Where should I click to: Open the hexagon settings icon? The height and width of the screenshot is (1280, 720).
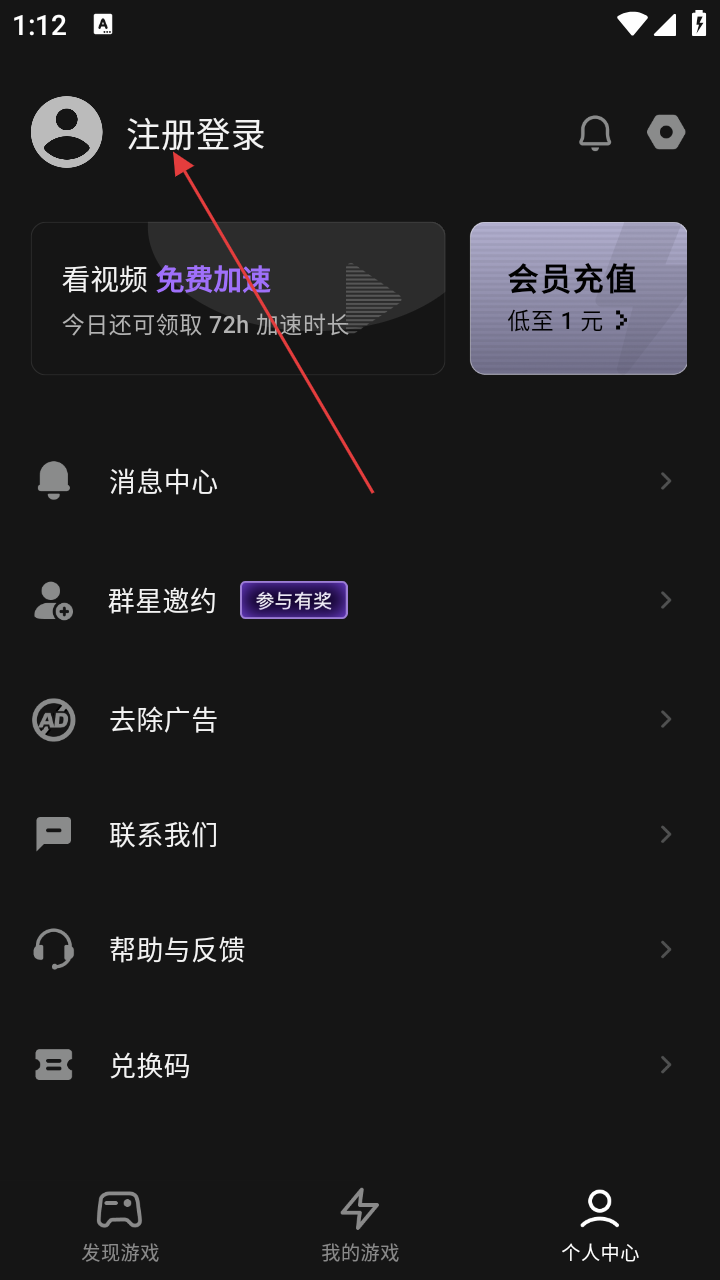coord(666,132)
